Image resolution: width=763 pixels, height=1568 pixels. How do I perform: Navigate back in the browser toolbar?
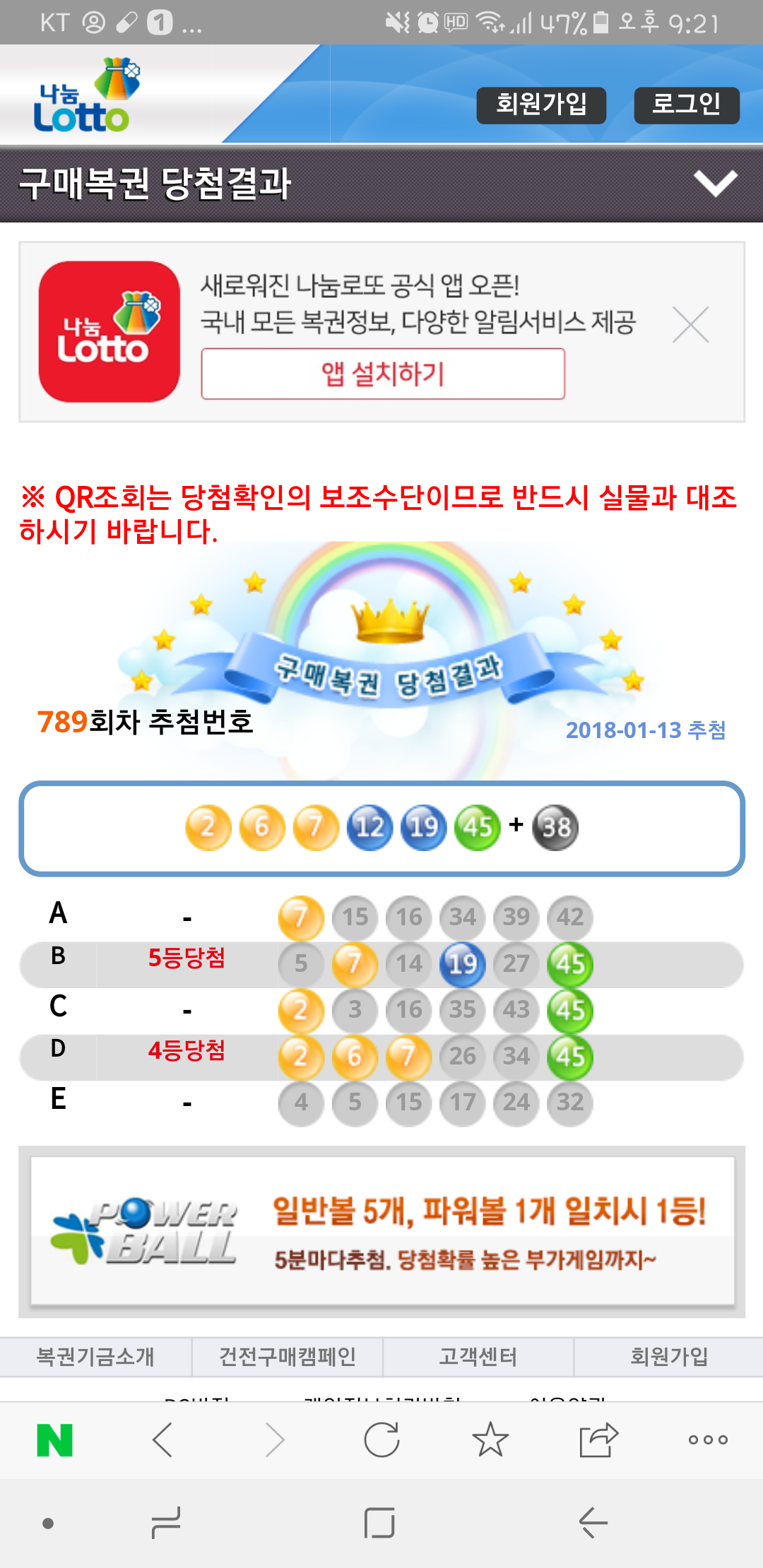pos(163,1440)
